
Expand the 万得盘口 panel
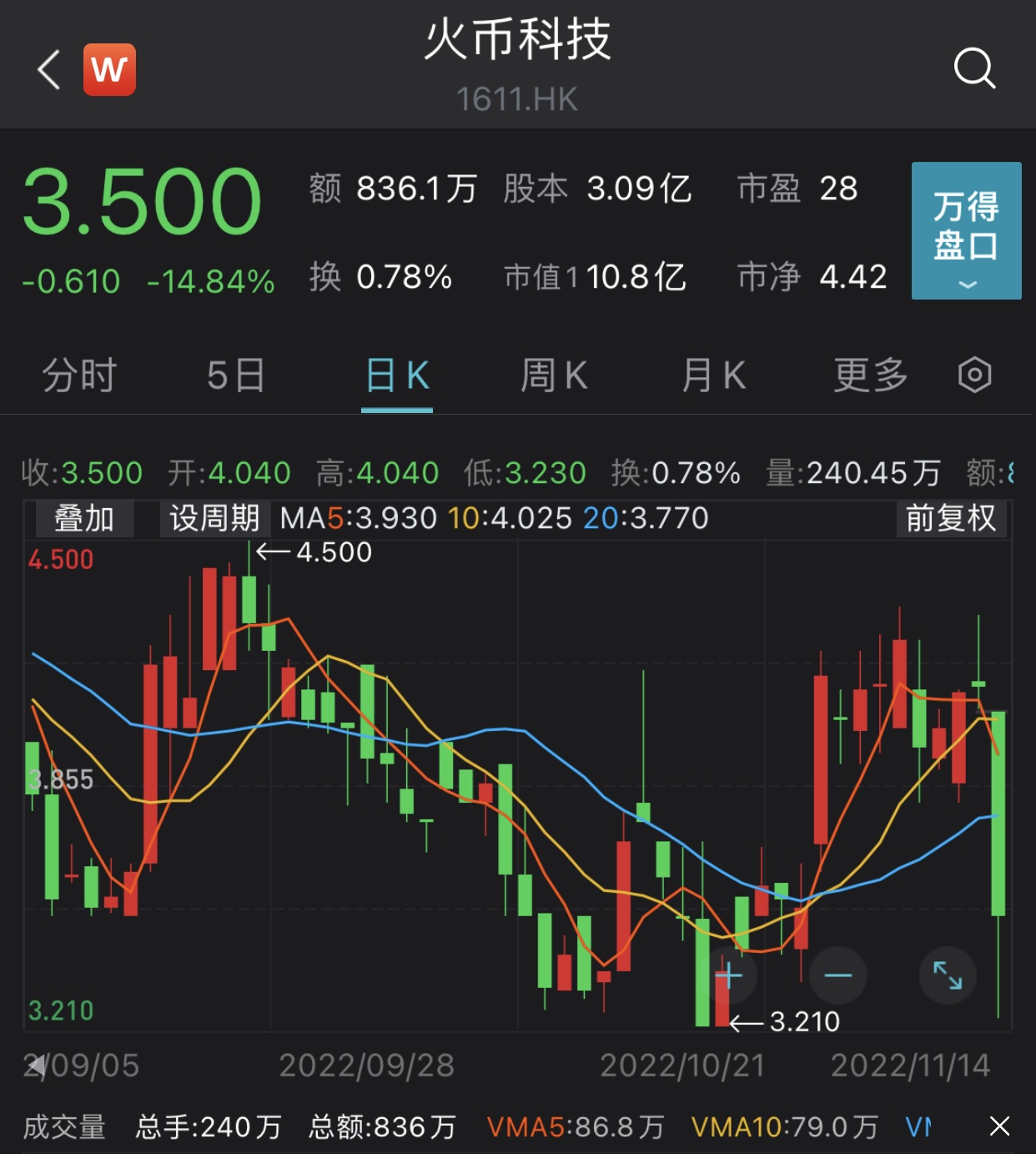pyautogui.click(x=966, y=231)
